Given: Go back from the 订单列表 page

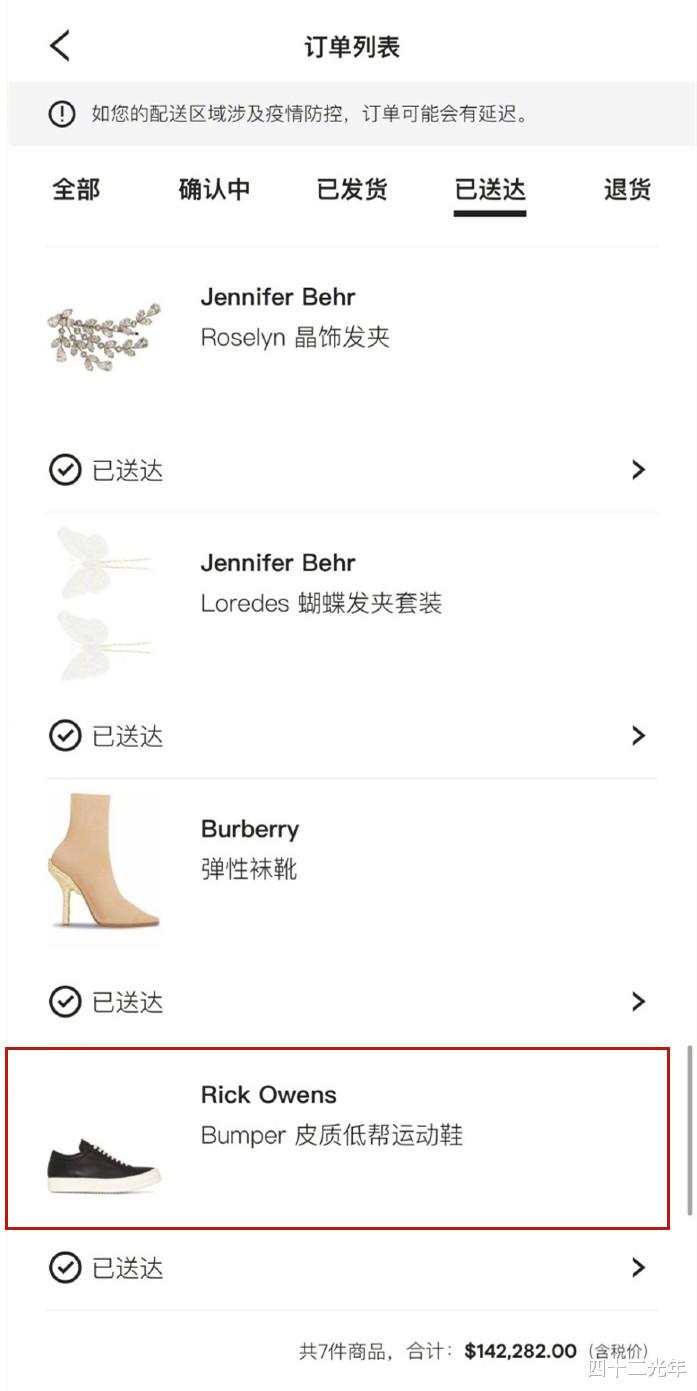Looking at the screenshot, I should [61, 46].
